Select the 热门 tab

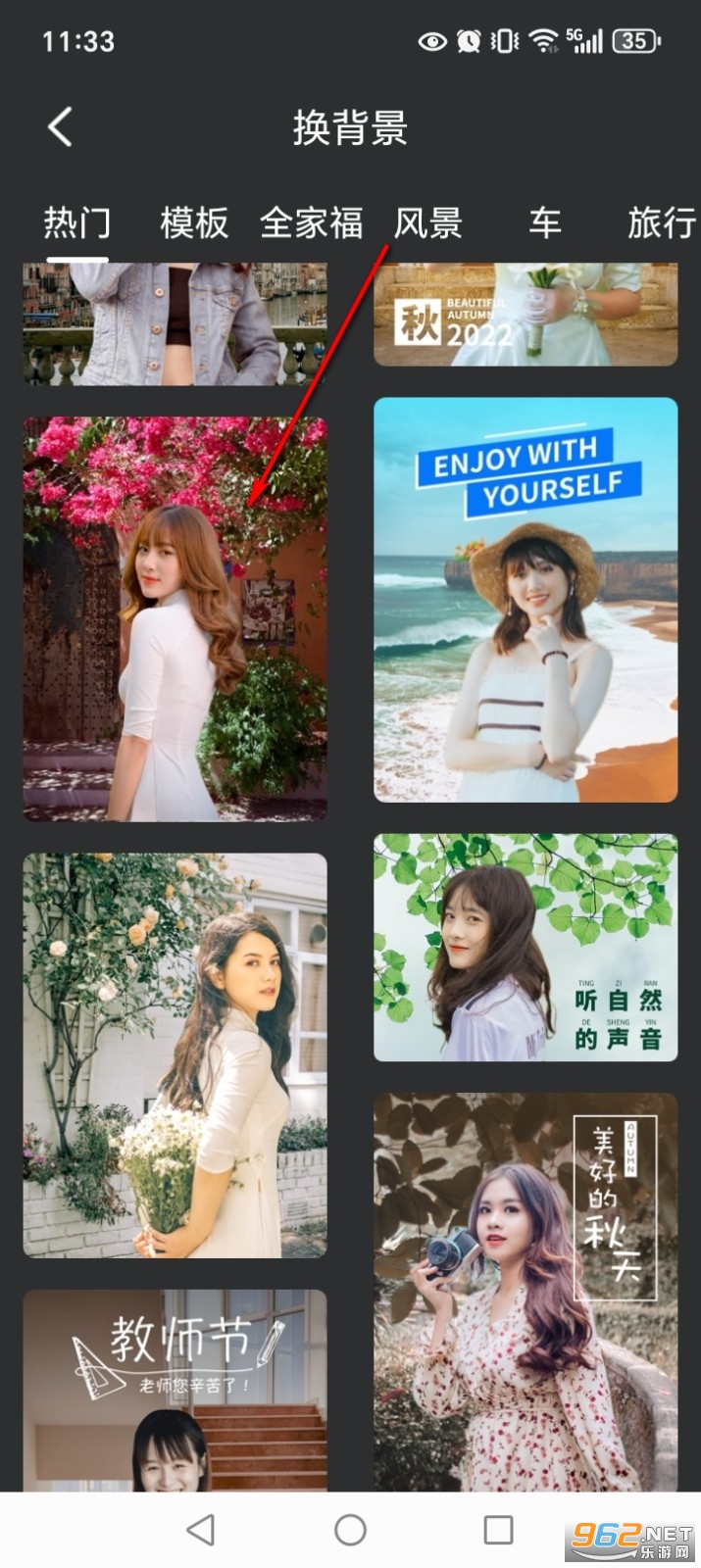[76, 223]
